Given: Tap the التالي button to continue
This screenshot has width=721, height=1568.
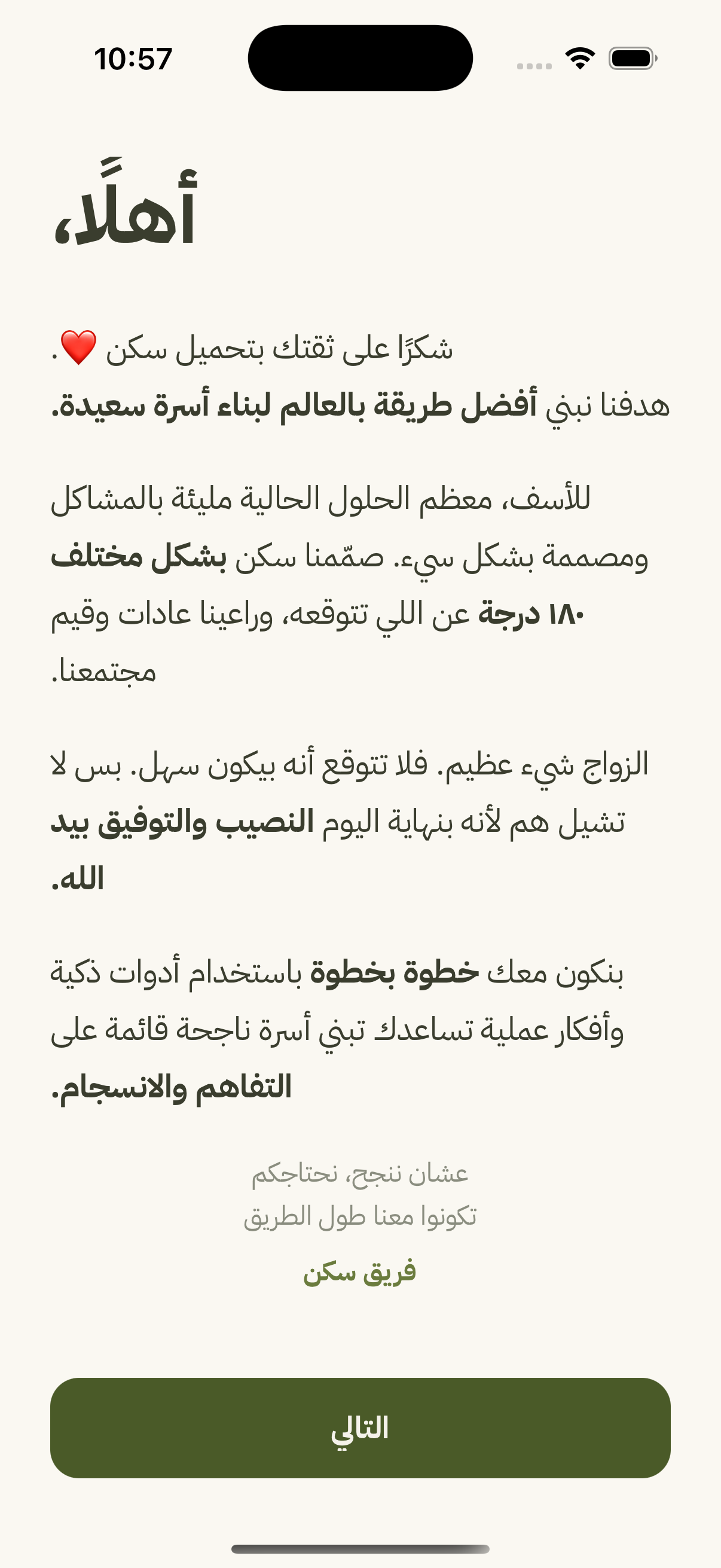Looking at the screenshot, I should click(360, 1427).
